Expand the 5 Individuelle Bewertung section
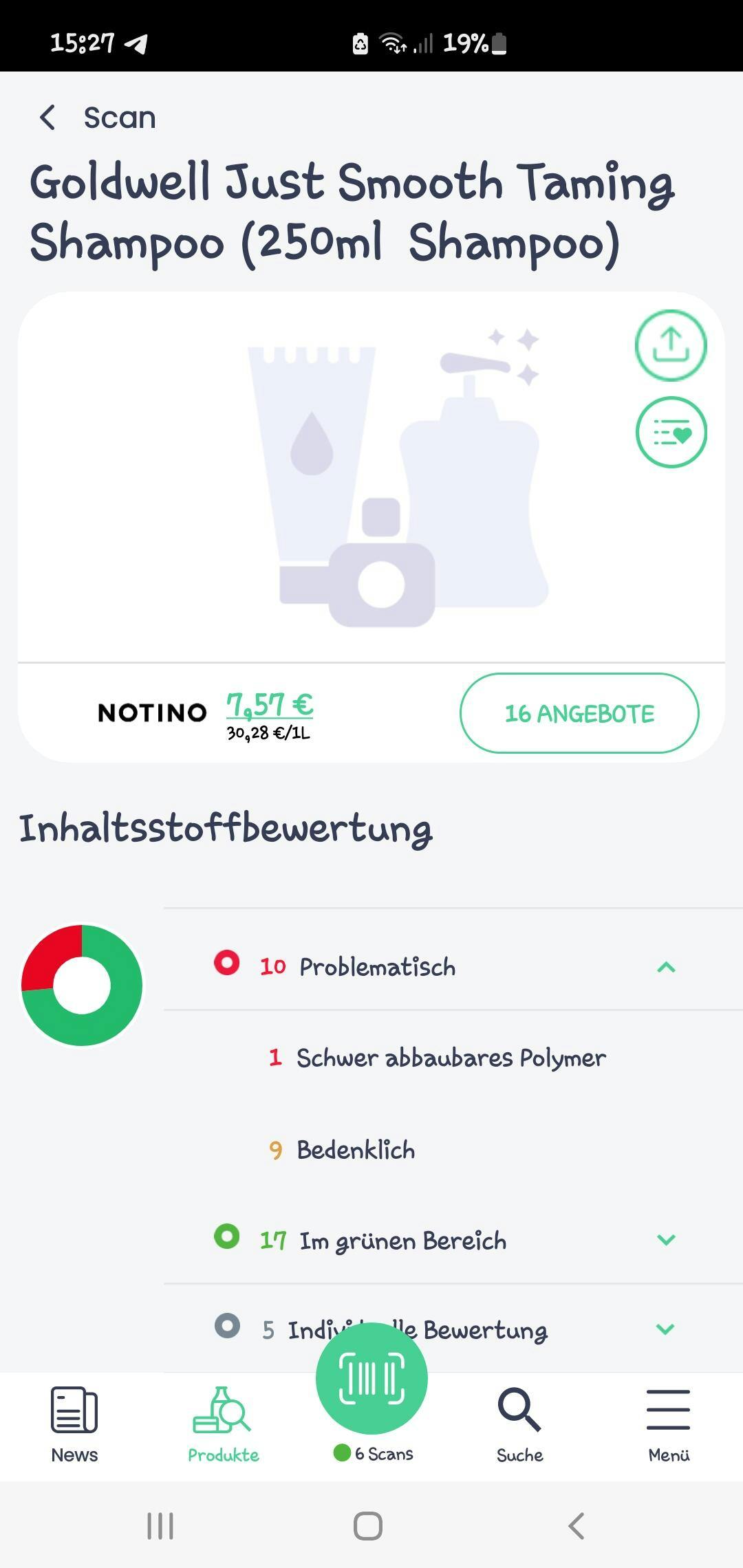Image resolution: width=743 pixels, height=1568 pixels. (665, 1329)
